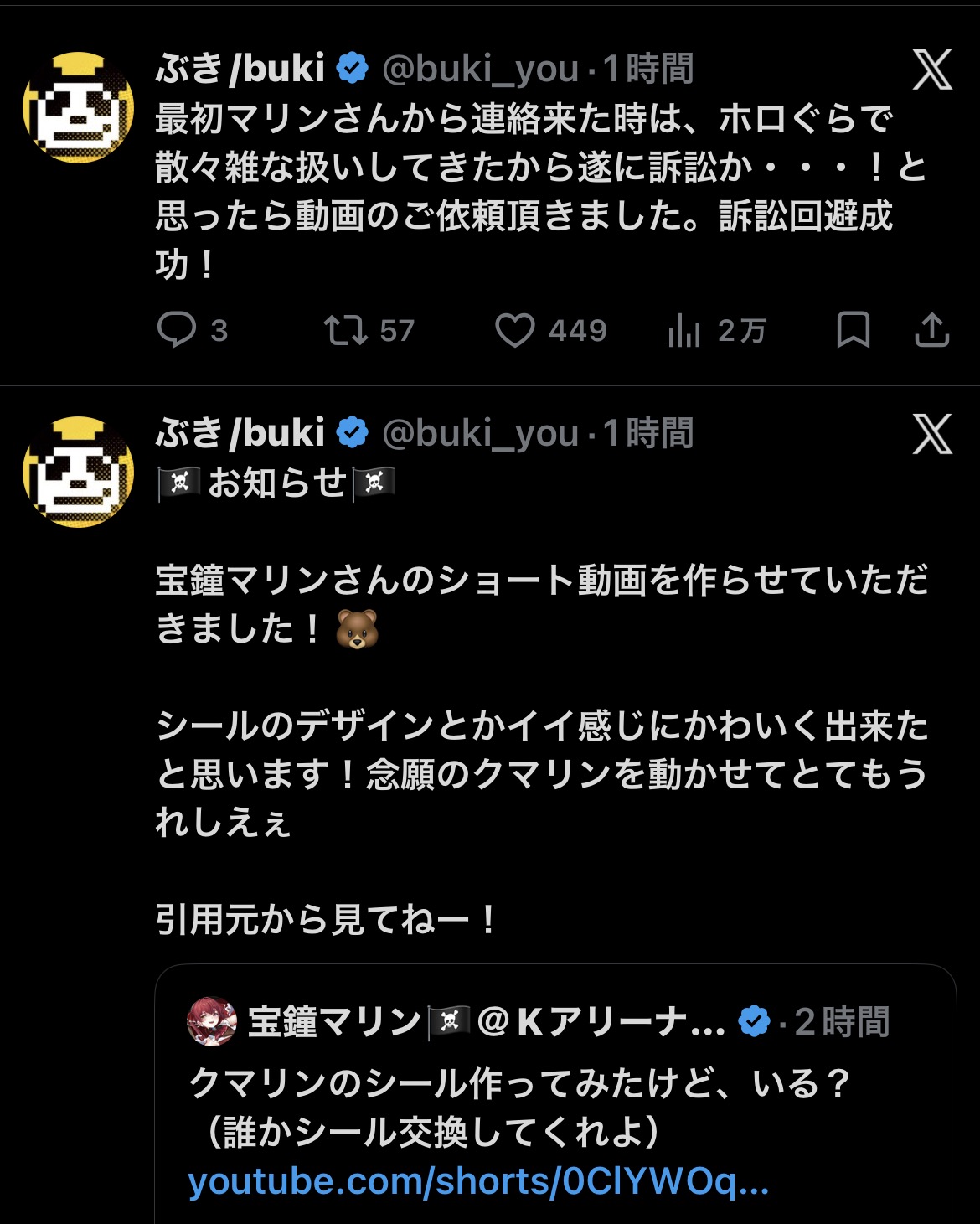Bookmark the 訴訟回避成功 tweet

pos(853,330)
